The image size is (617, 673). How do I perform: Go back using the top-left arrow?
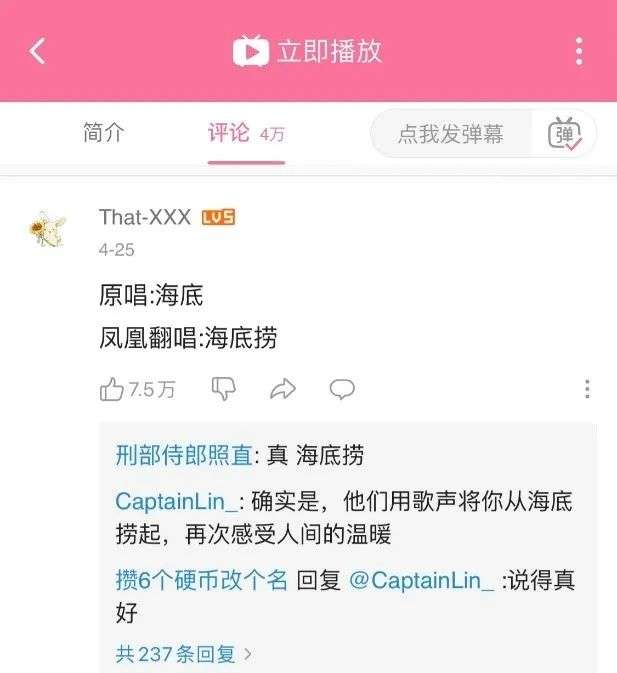[37, 51]
